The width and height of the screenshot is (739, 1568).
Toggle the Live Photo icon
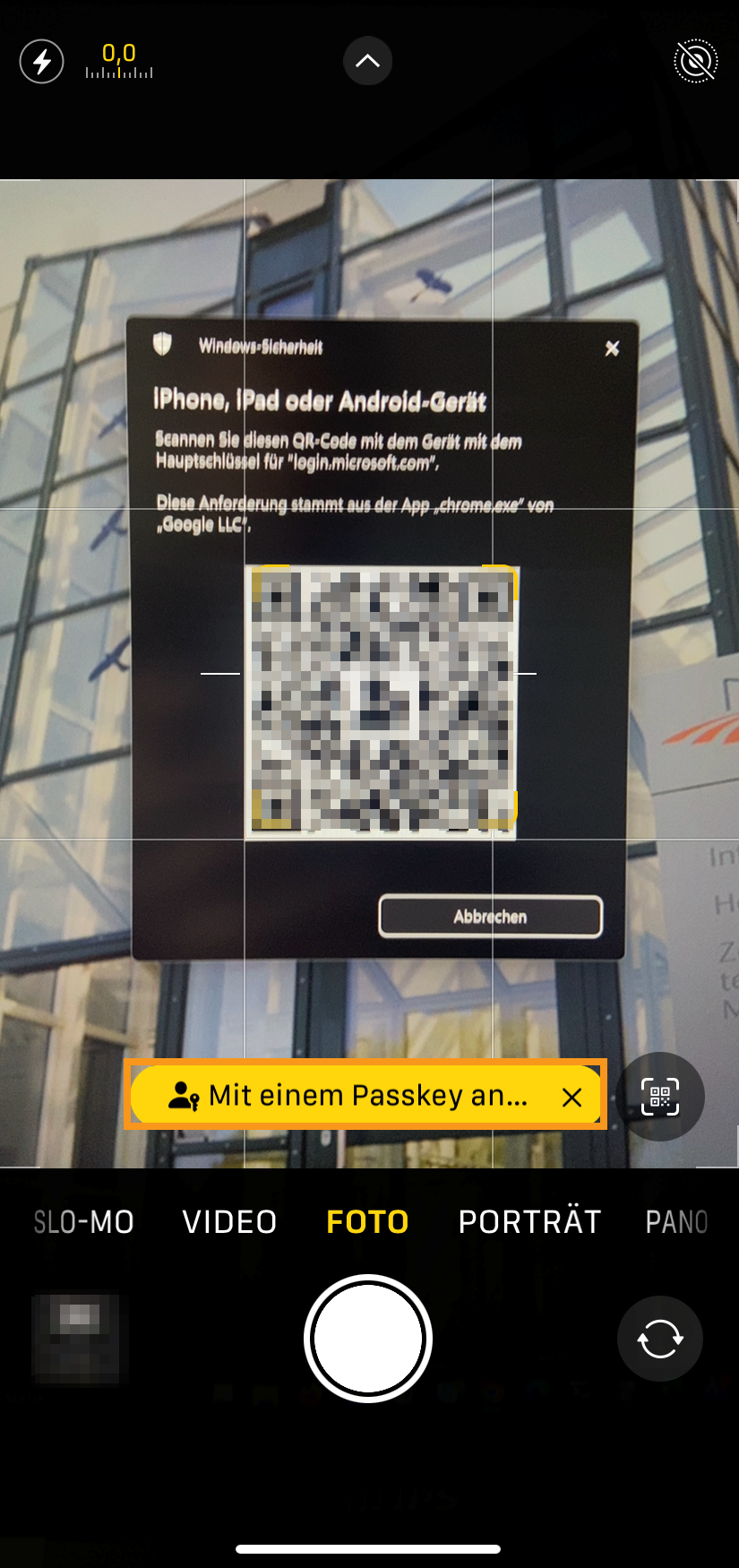(x=695, y=61)
